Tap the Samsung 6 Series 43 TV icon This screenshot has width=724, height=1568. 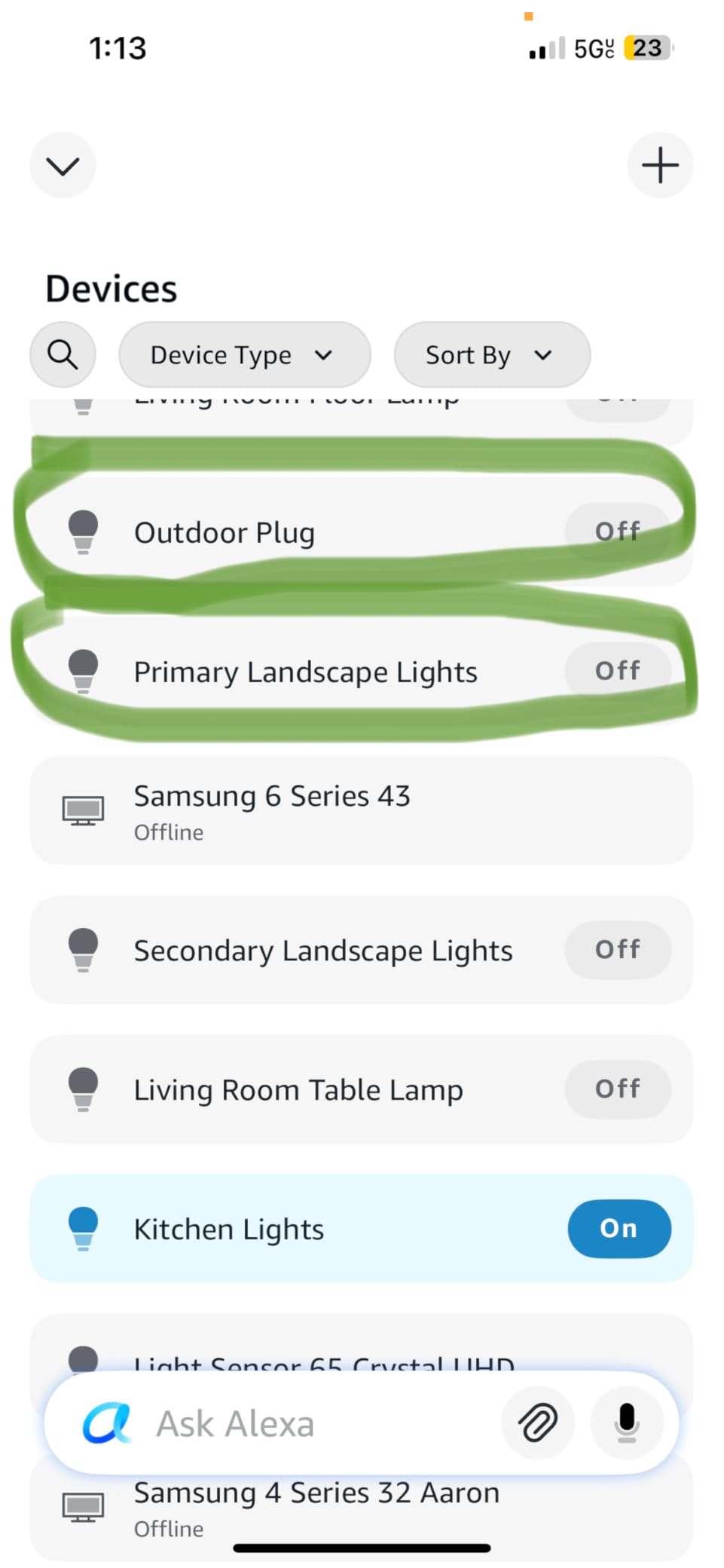(x=83, y=810)
